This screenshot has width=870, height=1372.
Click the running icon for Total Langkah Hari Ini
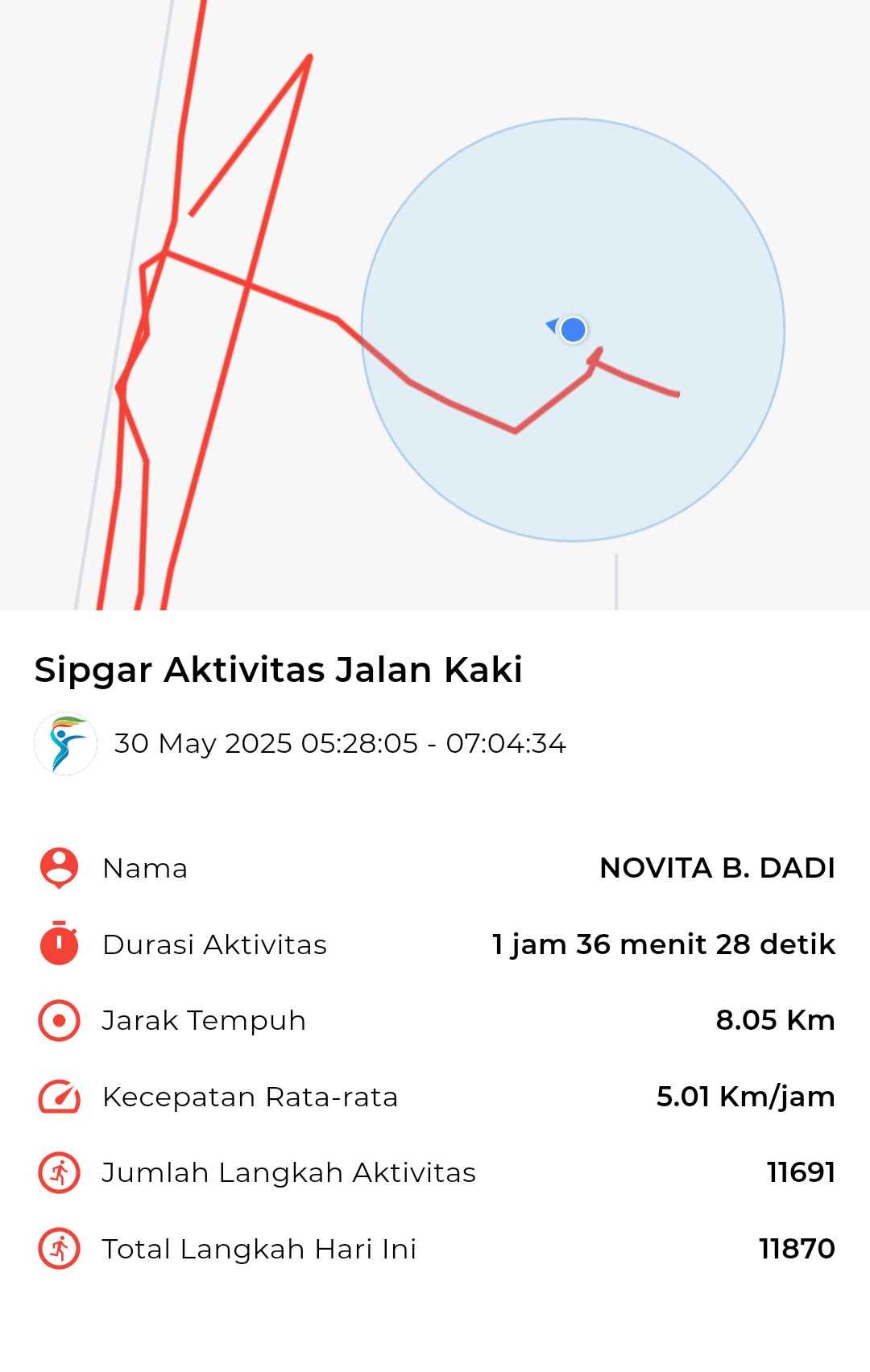pyautogui.click(x=57, y=1248)
